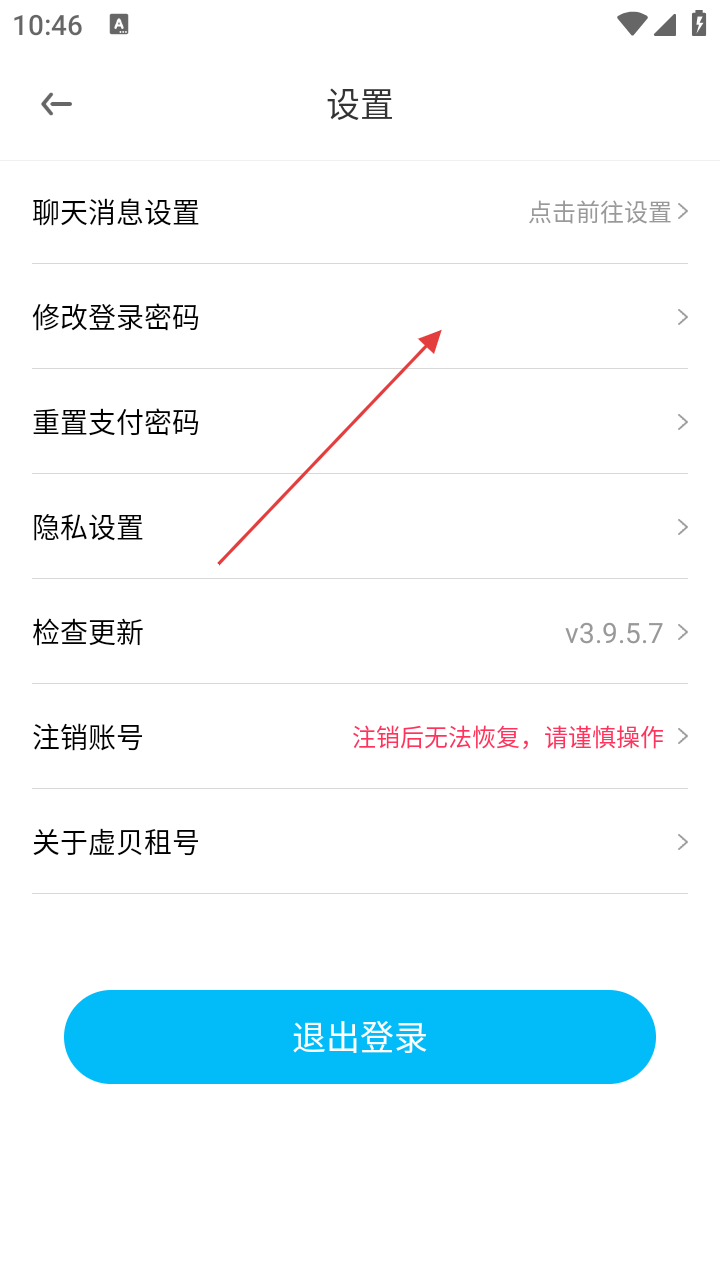Tap the 退出登录 logout button
Screen dimensions: 720x1280
click(360, 1037)
